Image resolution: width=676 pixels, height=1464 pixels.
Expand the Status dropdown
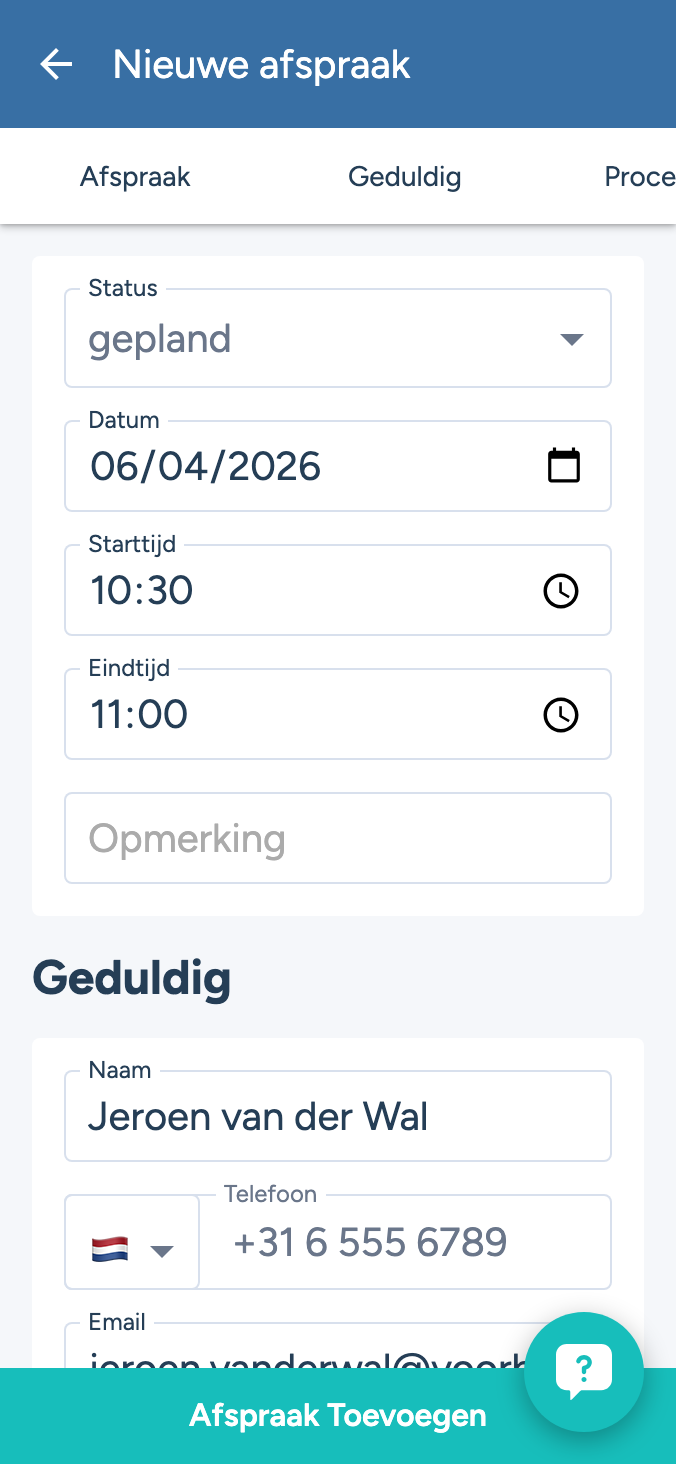pyautogui.click(x=571, y=339)
